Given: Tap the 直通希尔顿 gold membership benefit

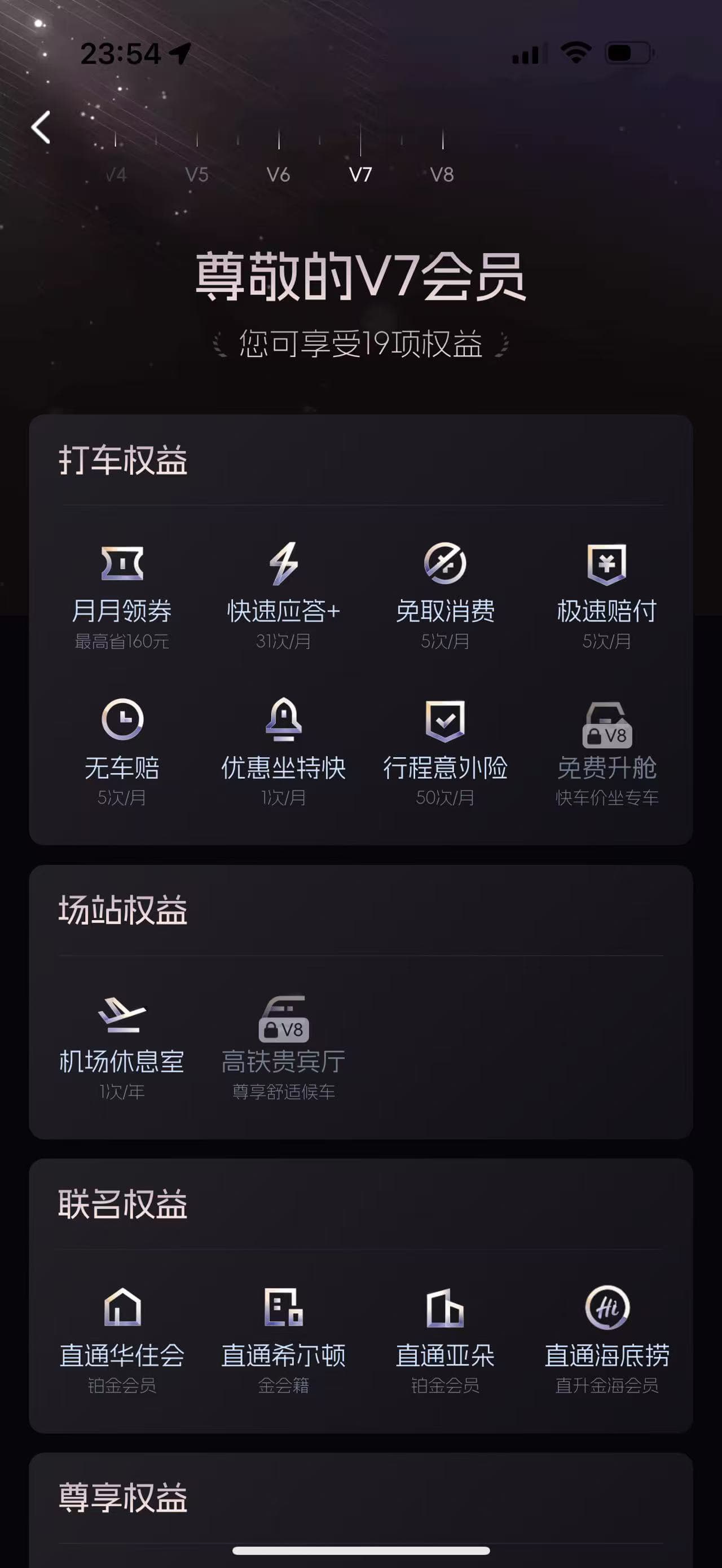Looking at the screenshot, I should click(284, 1339).
